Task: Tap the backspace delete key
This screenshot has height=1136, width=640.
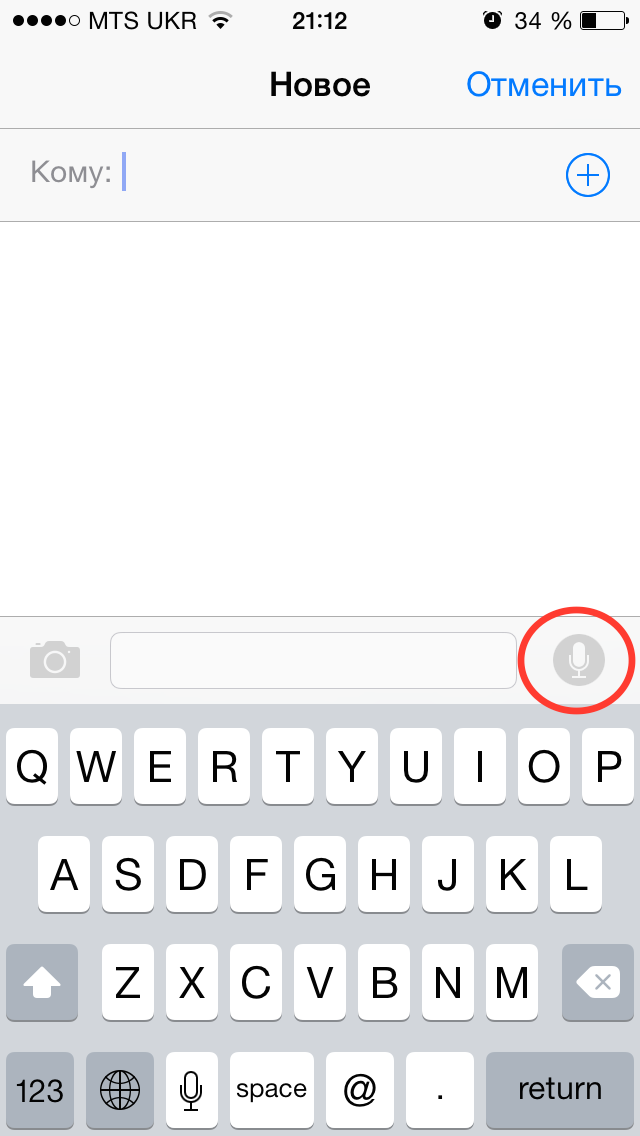Action: coord(598,982)
